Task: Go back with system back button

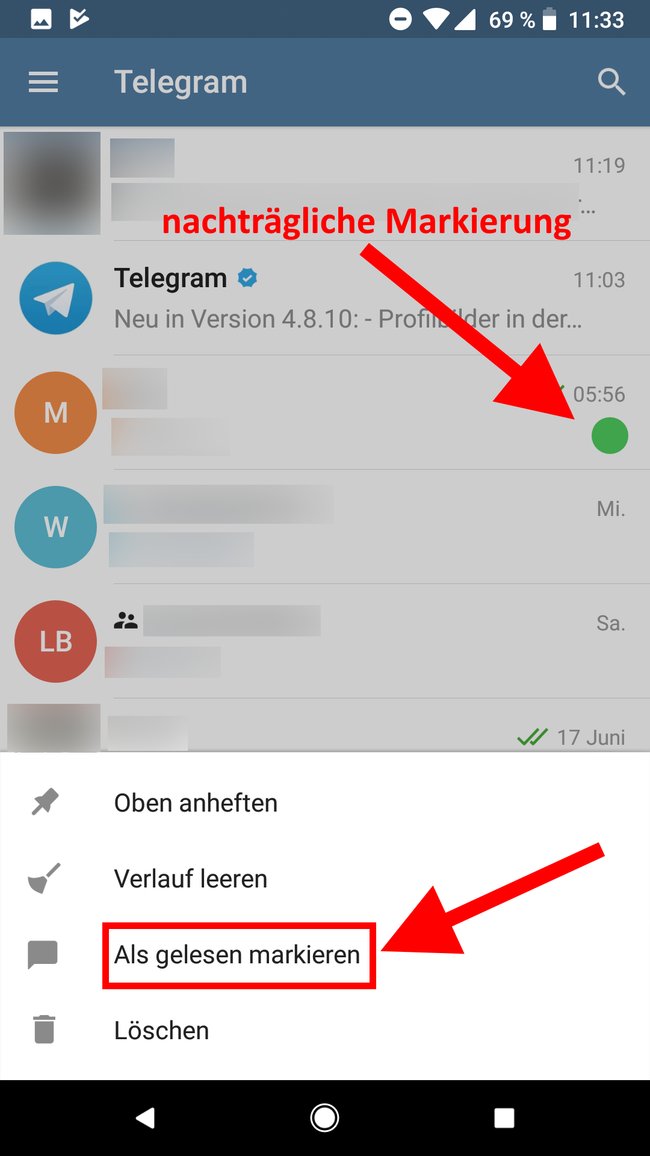Action: pos(145,1118)
